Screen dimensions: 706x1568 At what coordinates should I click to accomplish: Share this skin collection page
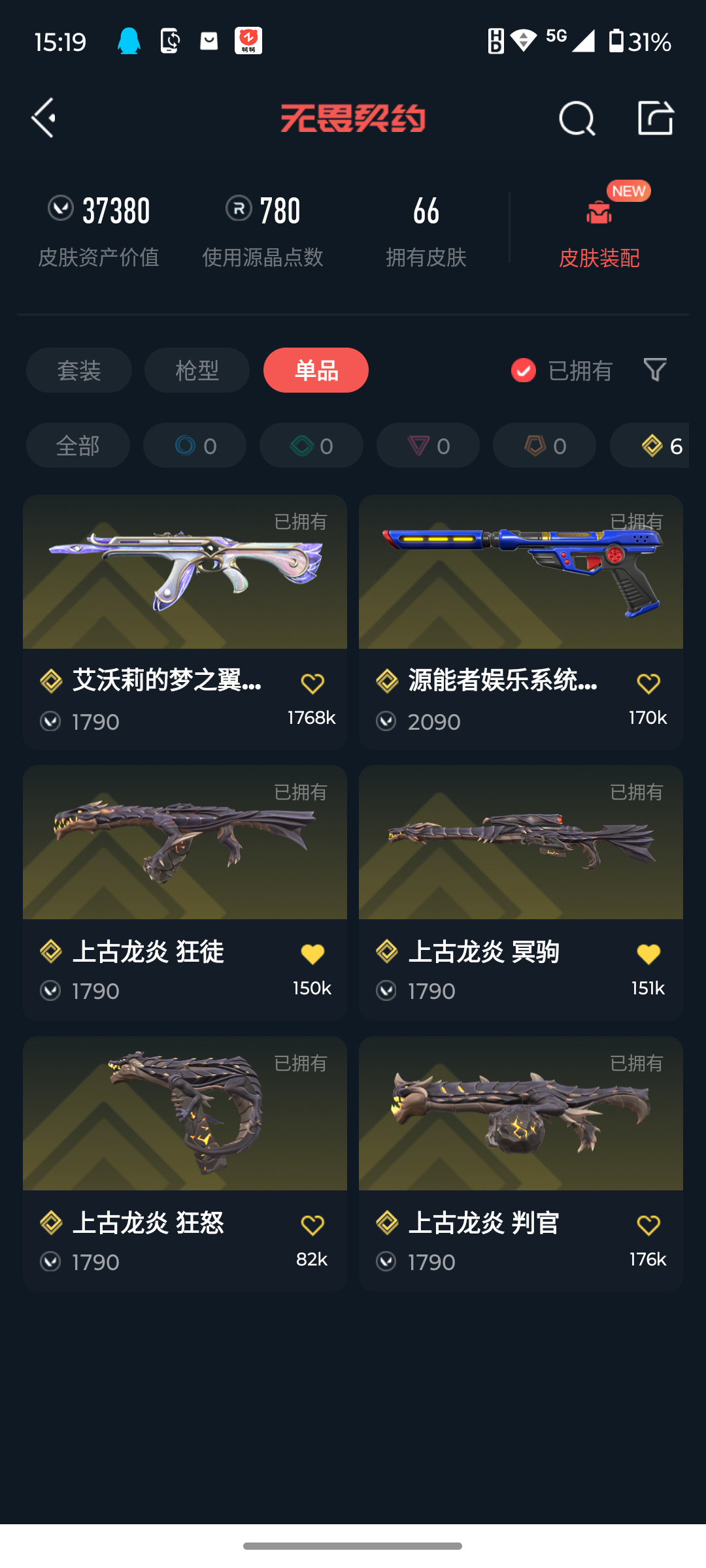pos(655,118)
